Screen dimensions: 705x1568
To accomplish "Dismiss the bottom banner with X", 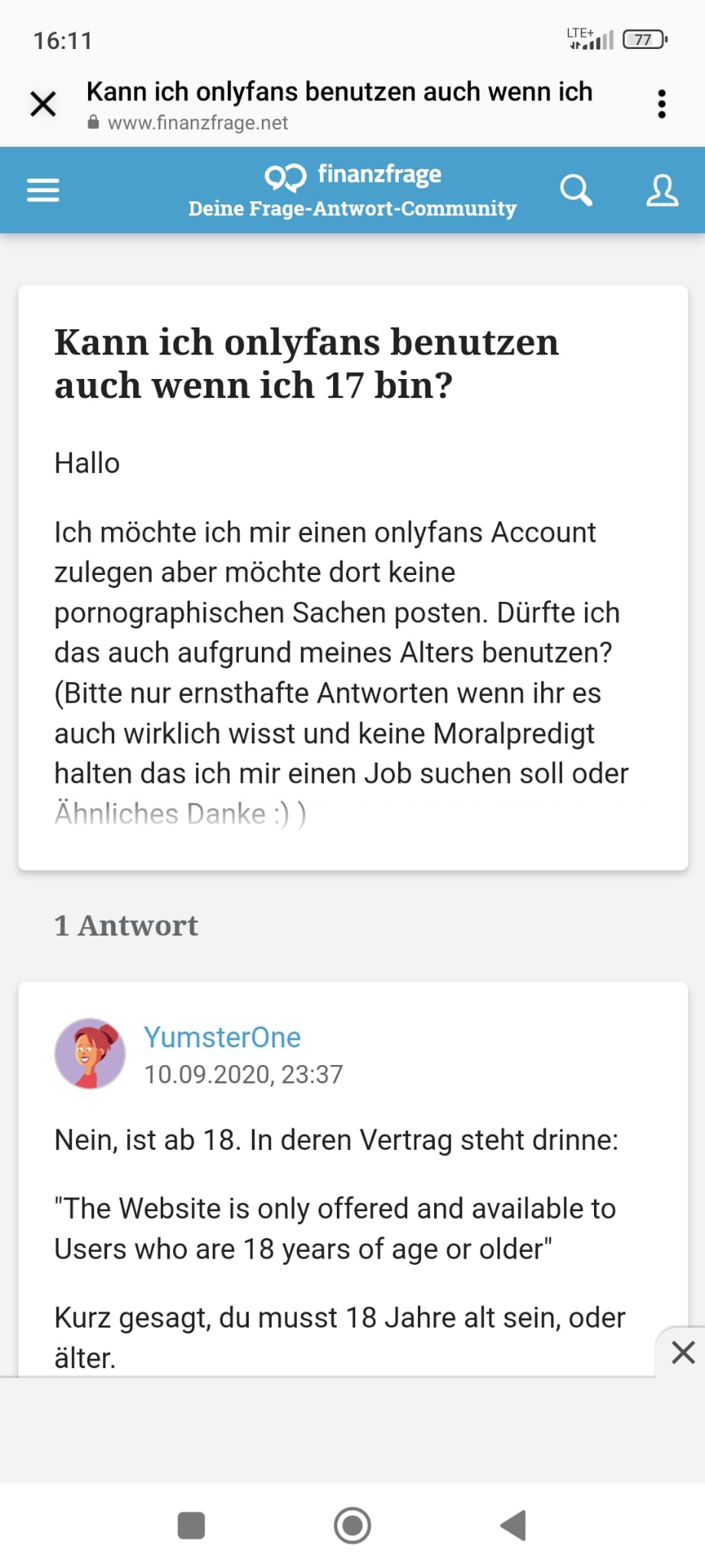I will point(683,1352).
